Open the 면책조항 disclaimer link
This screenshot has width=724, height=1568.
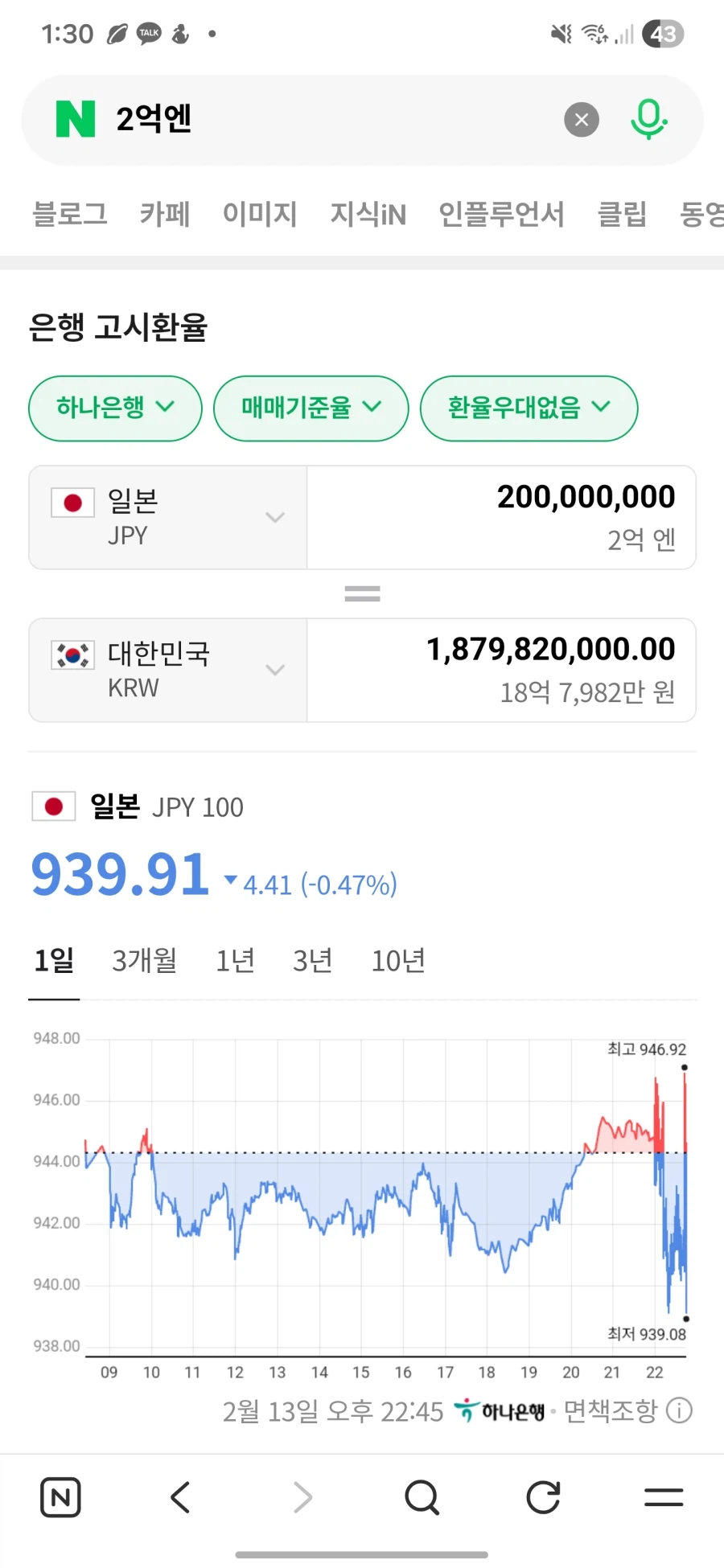coord(612,1410)
